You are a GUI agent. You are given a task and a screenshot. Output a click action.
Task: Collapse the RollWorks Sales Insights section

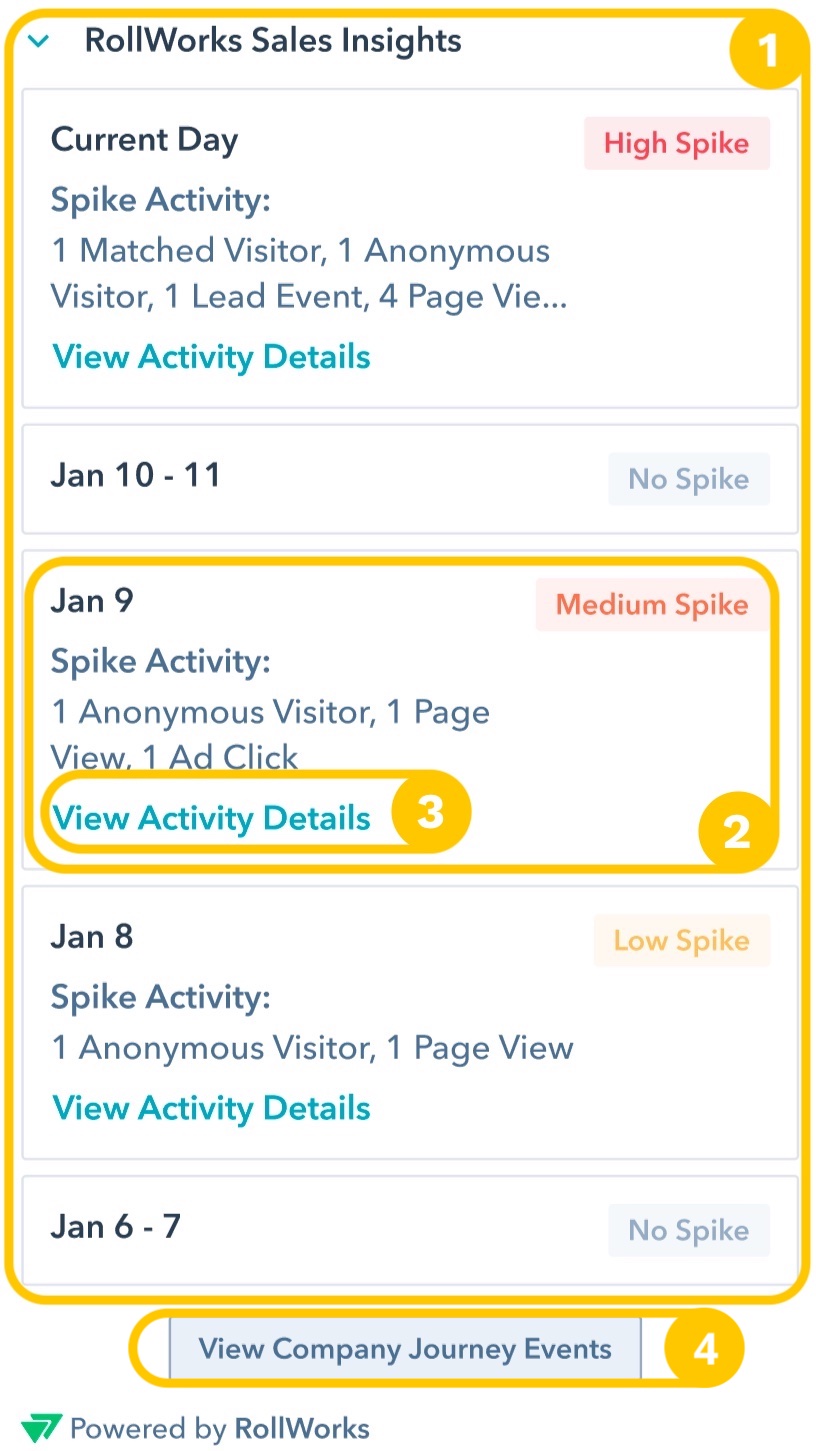tap(39, 42)
